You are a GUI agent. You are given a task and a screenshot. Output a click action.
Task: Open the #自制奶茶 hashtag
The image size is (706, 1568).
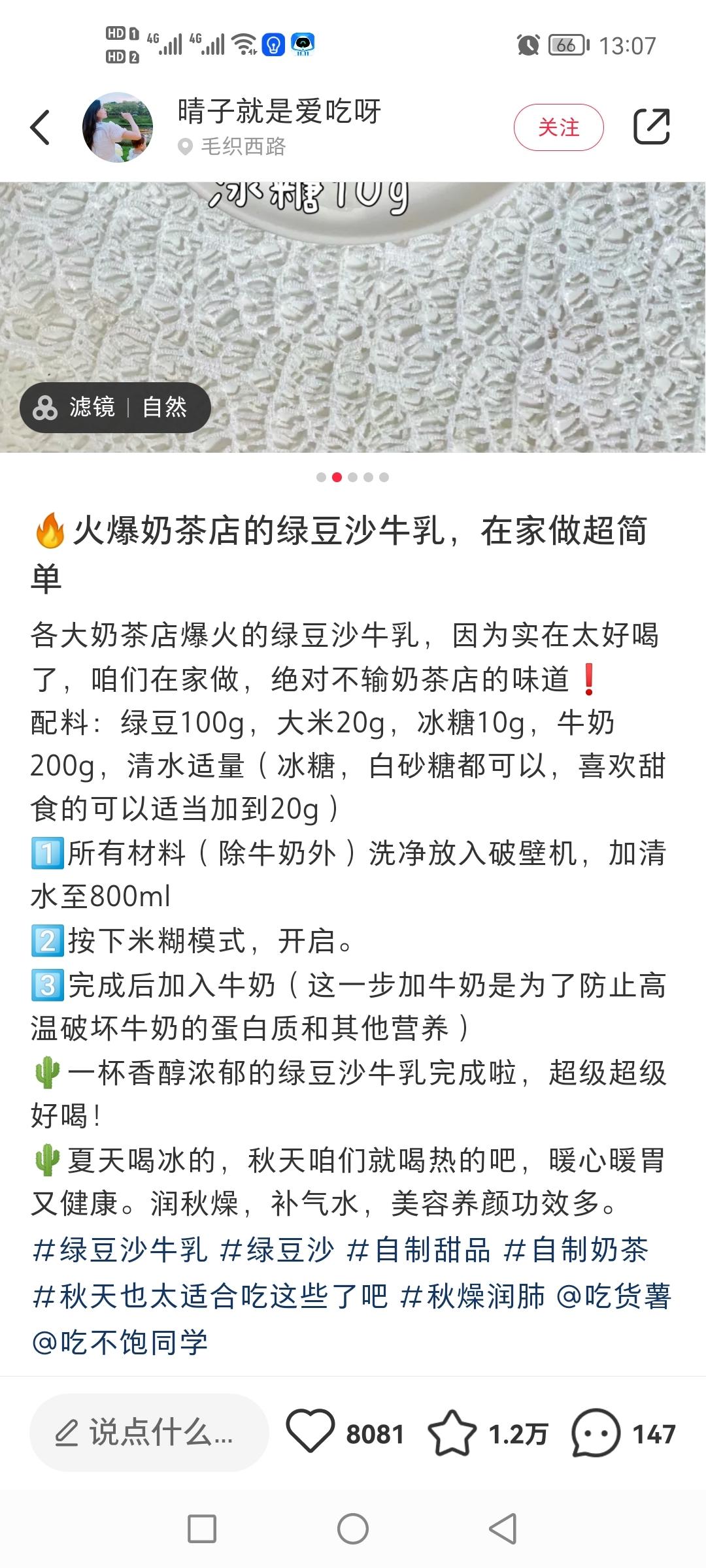point(576,1250)
